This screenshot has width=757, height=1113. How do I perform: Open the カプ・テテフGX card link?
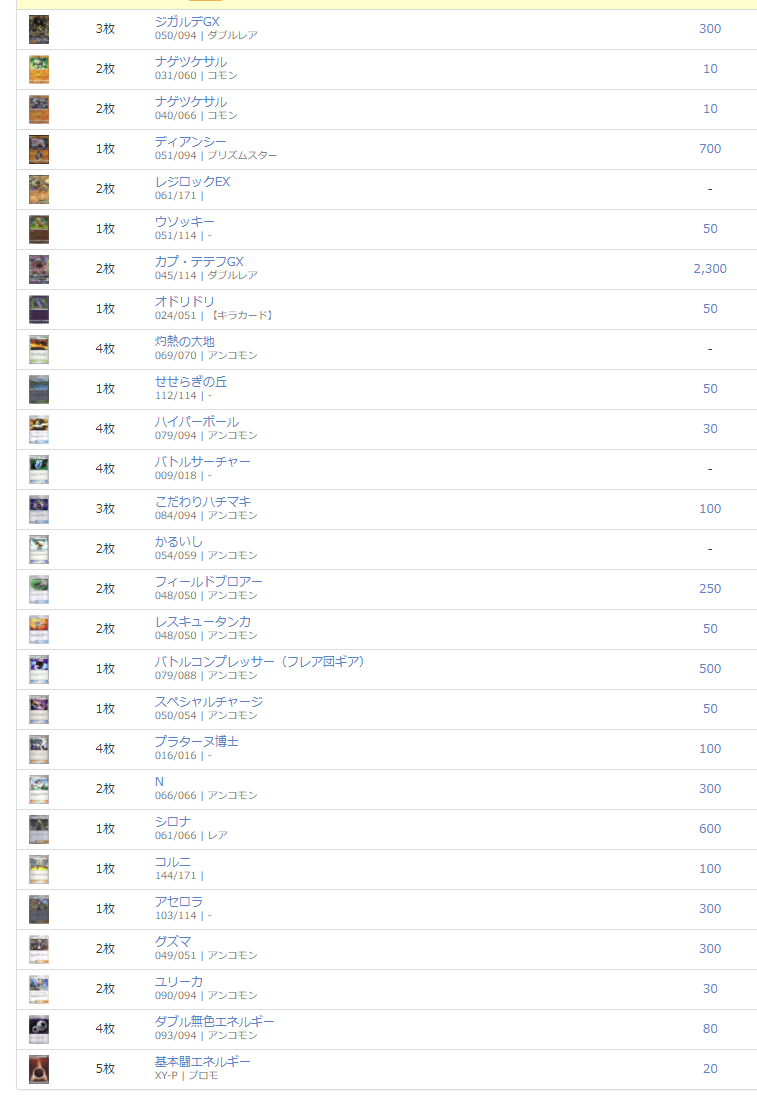[199, 261]
